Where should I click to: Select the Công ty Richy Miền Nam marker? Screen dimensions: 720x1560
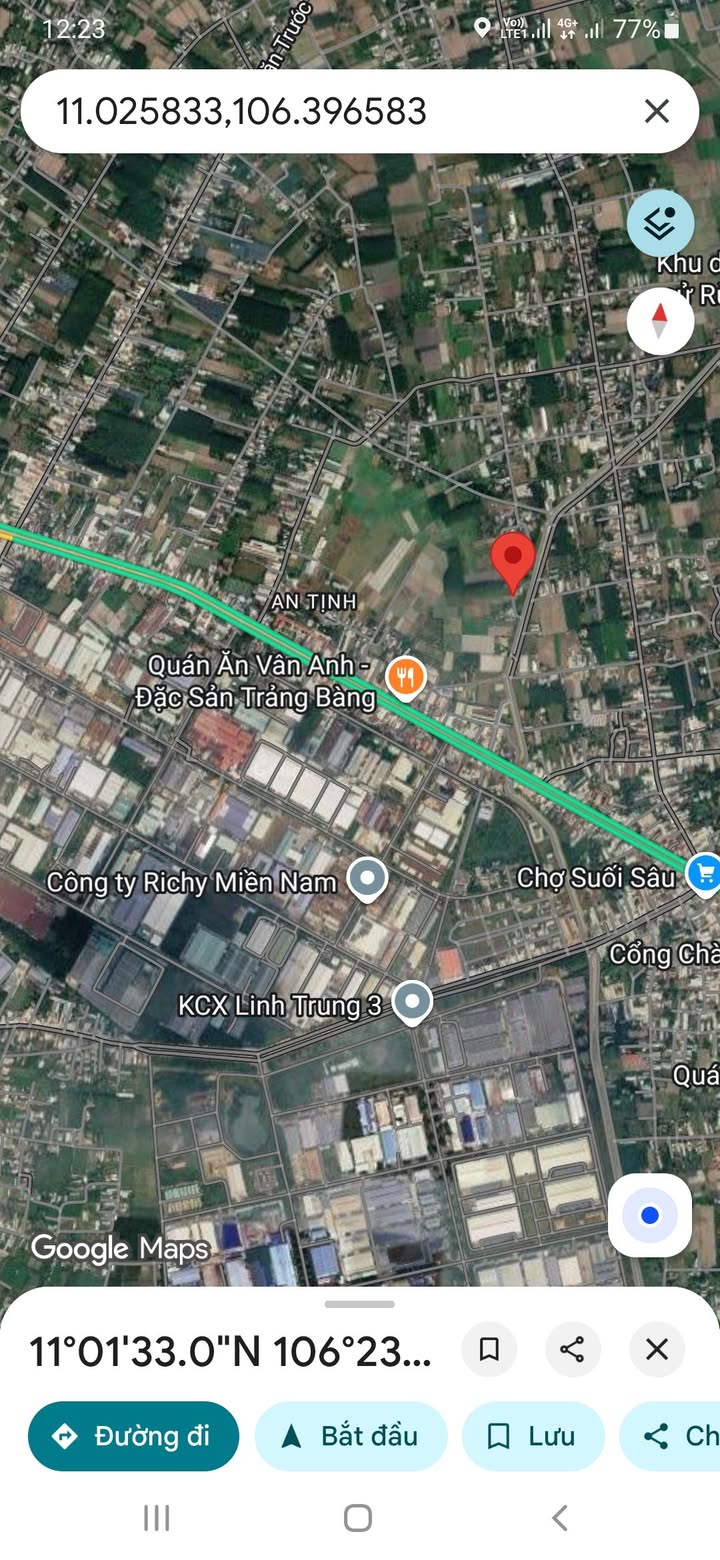(367, 880)
